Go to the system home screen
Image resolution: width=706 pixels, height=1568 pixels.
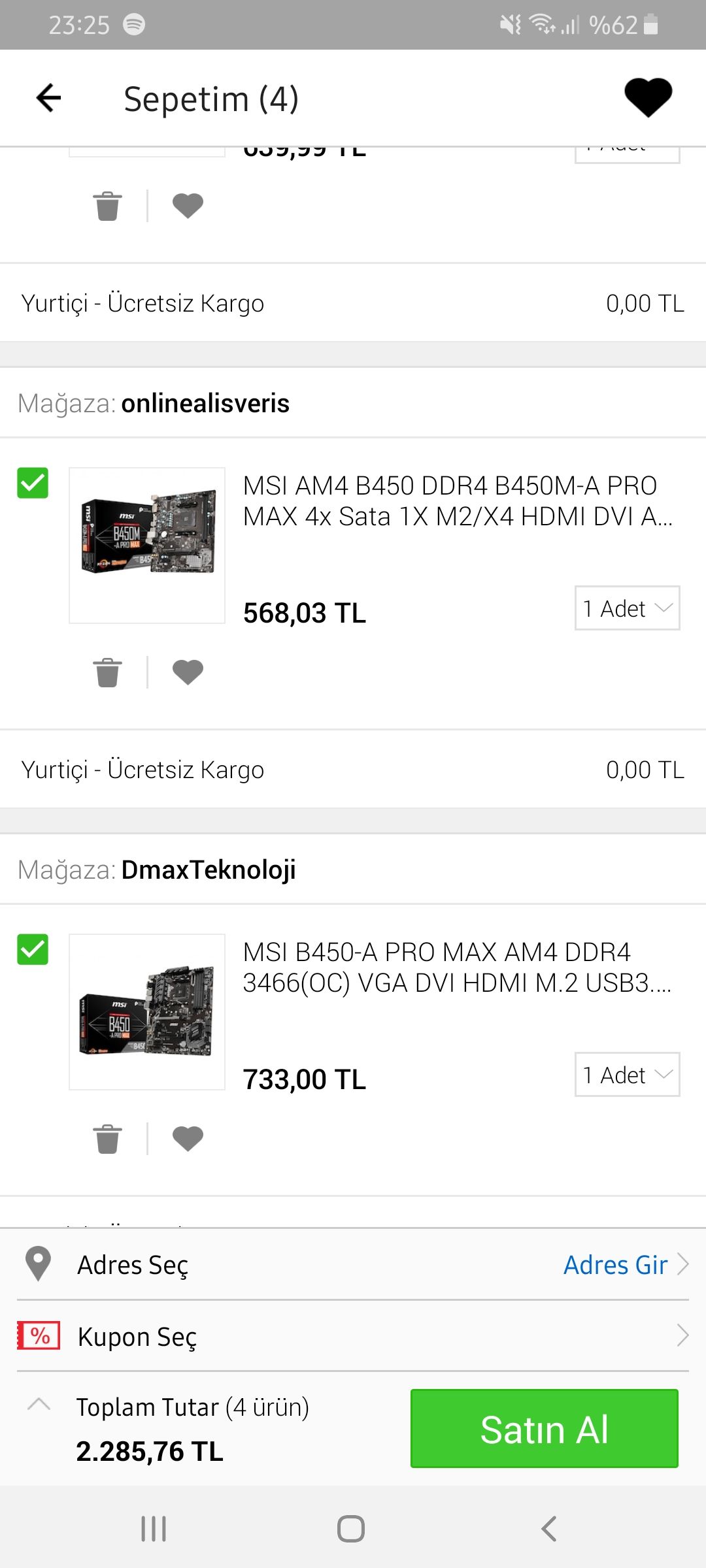pyautogui.click(x=351, y=1529)
